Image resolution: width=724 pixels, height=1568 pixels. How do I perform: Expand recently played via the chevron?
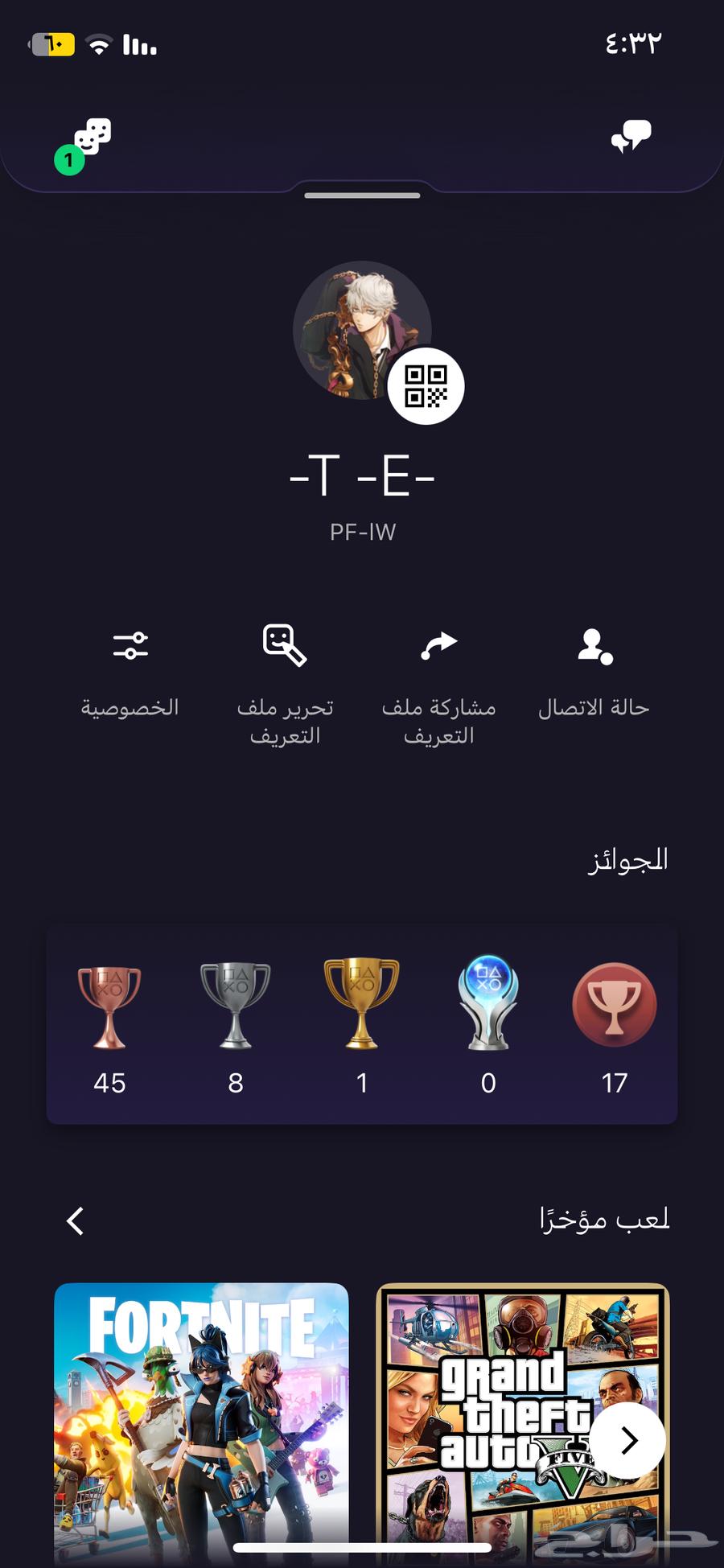(x=76, y=1221)
